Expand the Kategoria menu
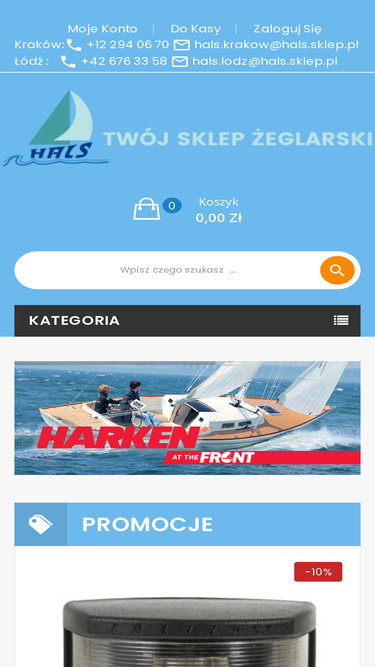The image size is (375, 667). point(188,320)
